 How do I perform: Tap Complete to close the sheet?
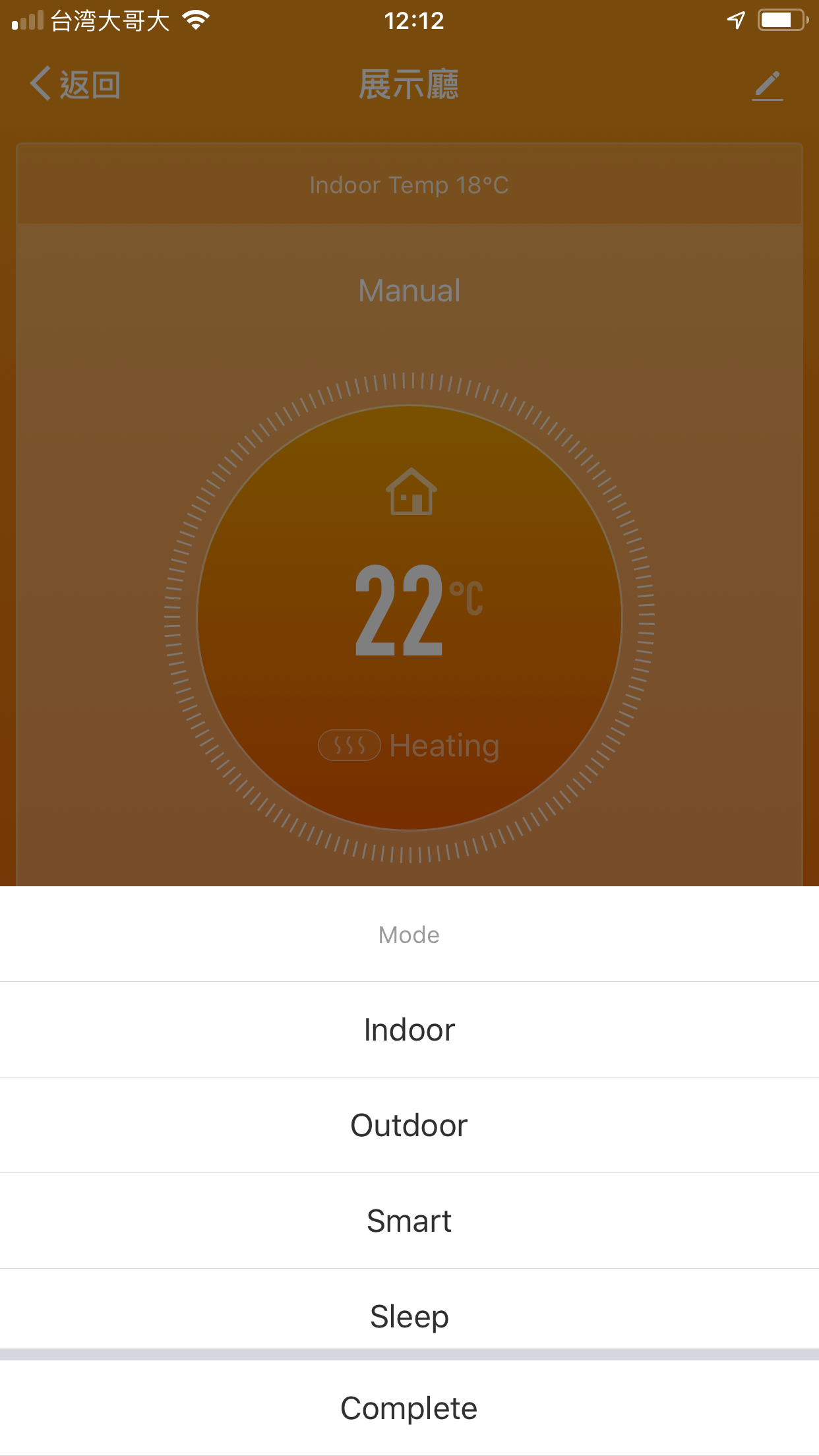point(409,1408)
